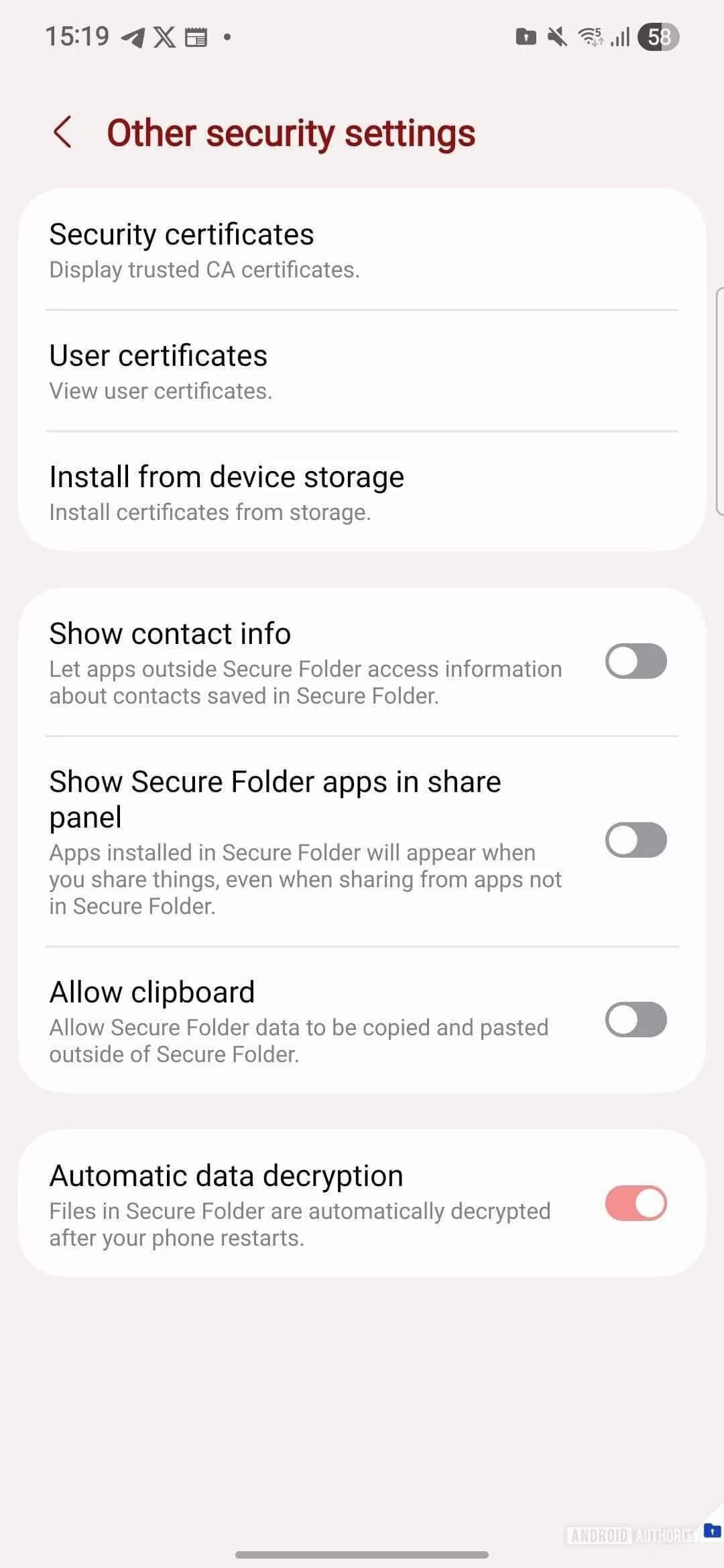Open User certificates
The image size is (724, 1568).
362,371
